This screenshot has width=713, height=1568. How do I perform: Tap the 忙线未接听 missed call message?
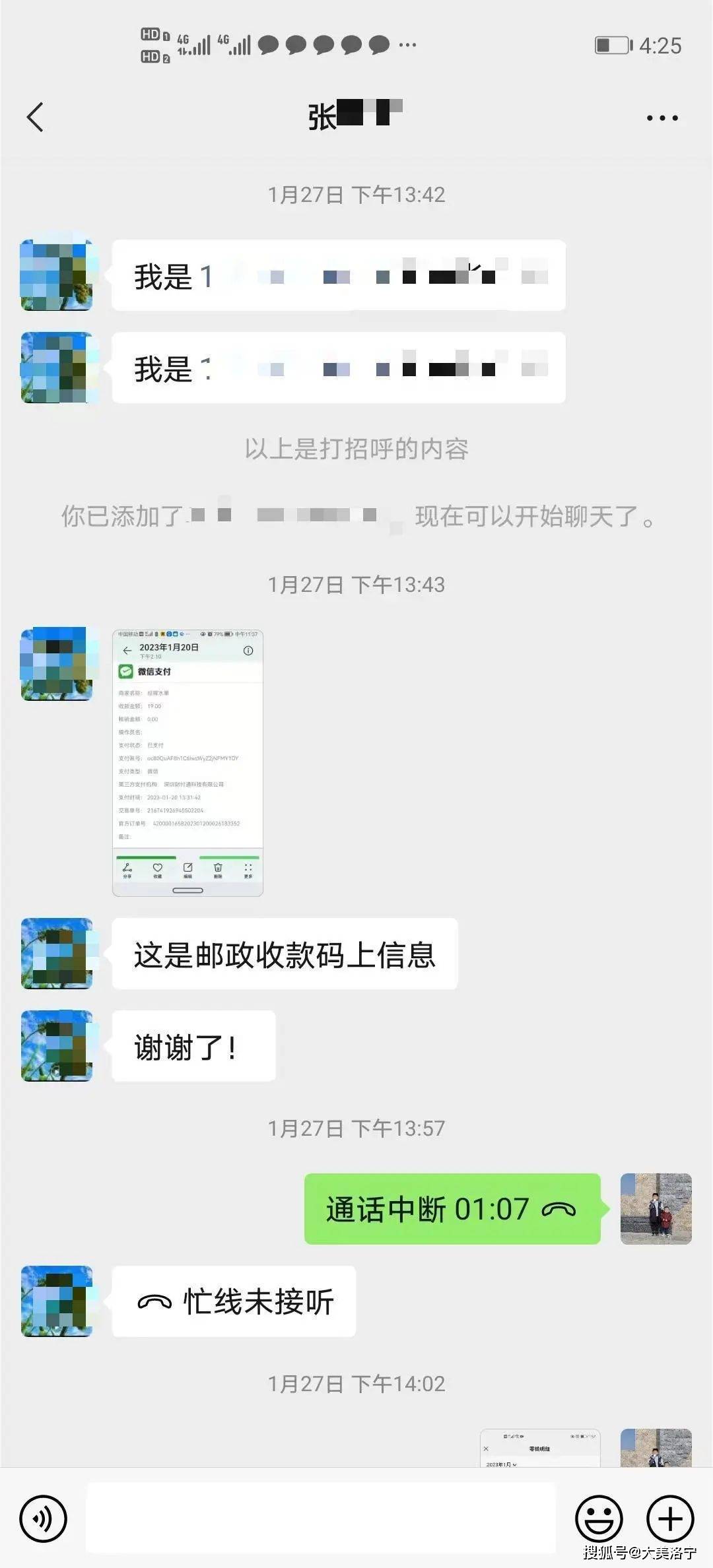tap(234, 1301)
